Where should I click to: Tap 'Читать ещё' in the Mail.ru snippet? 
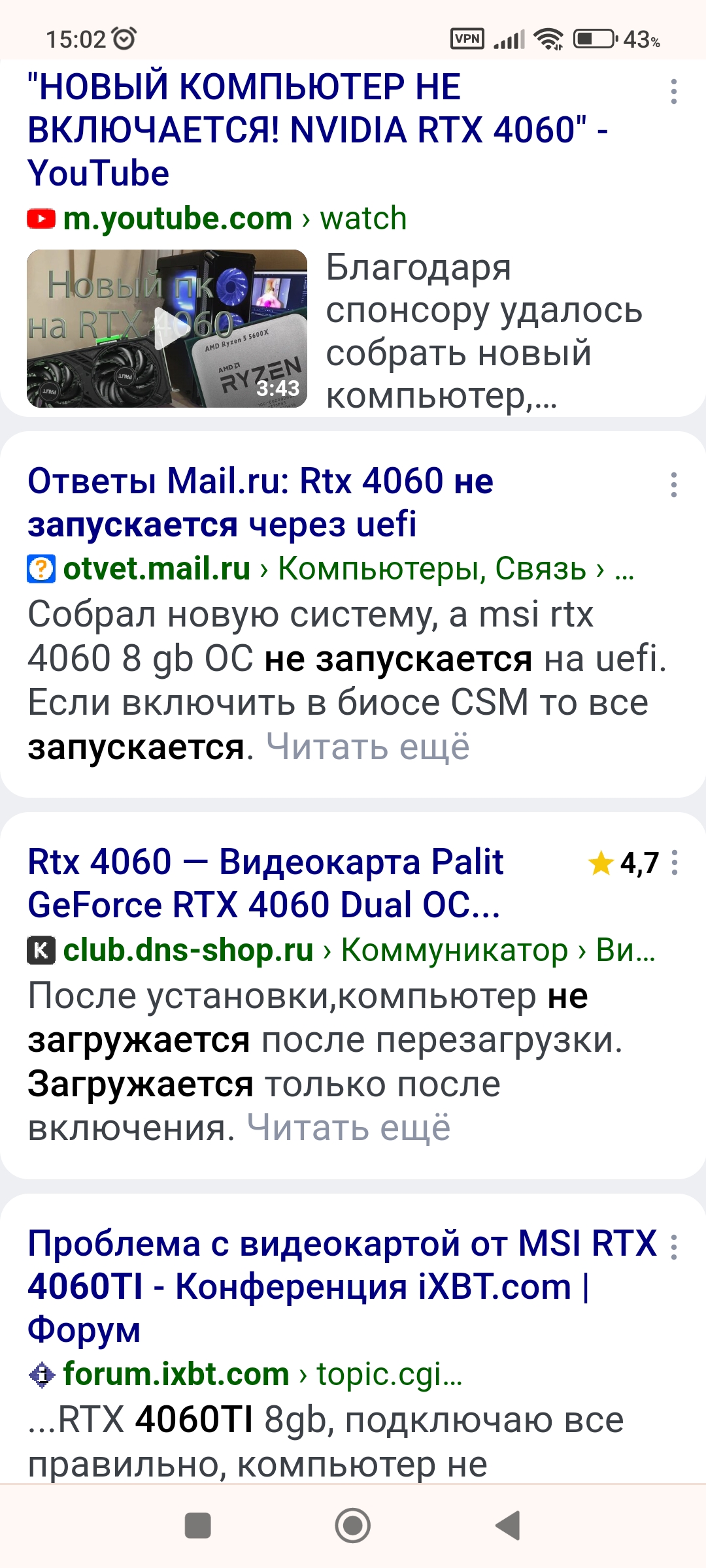367,746
